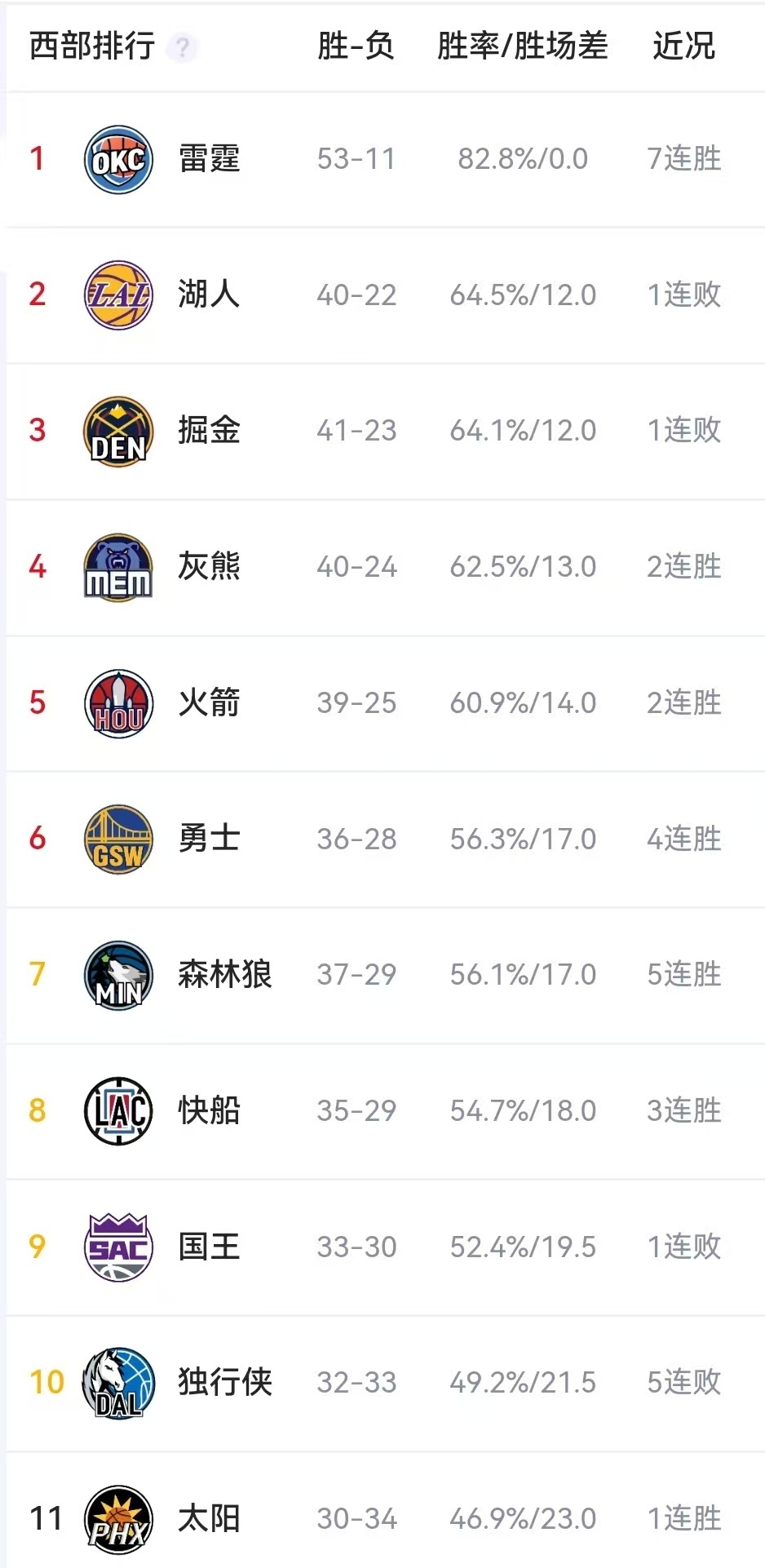The width and height of the screenshot is (765, 1568).
Task: Click the 胜-负 column header
Action: point(356,47)
